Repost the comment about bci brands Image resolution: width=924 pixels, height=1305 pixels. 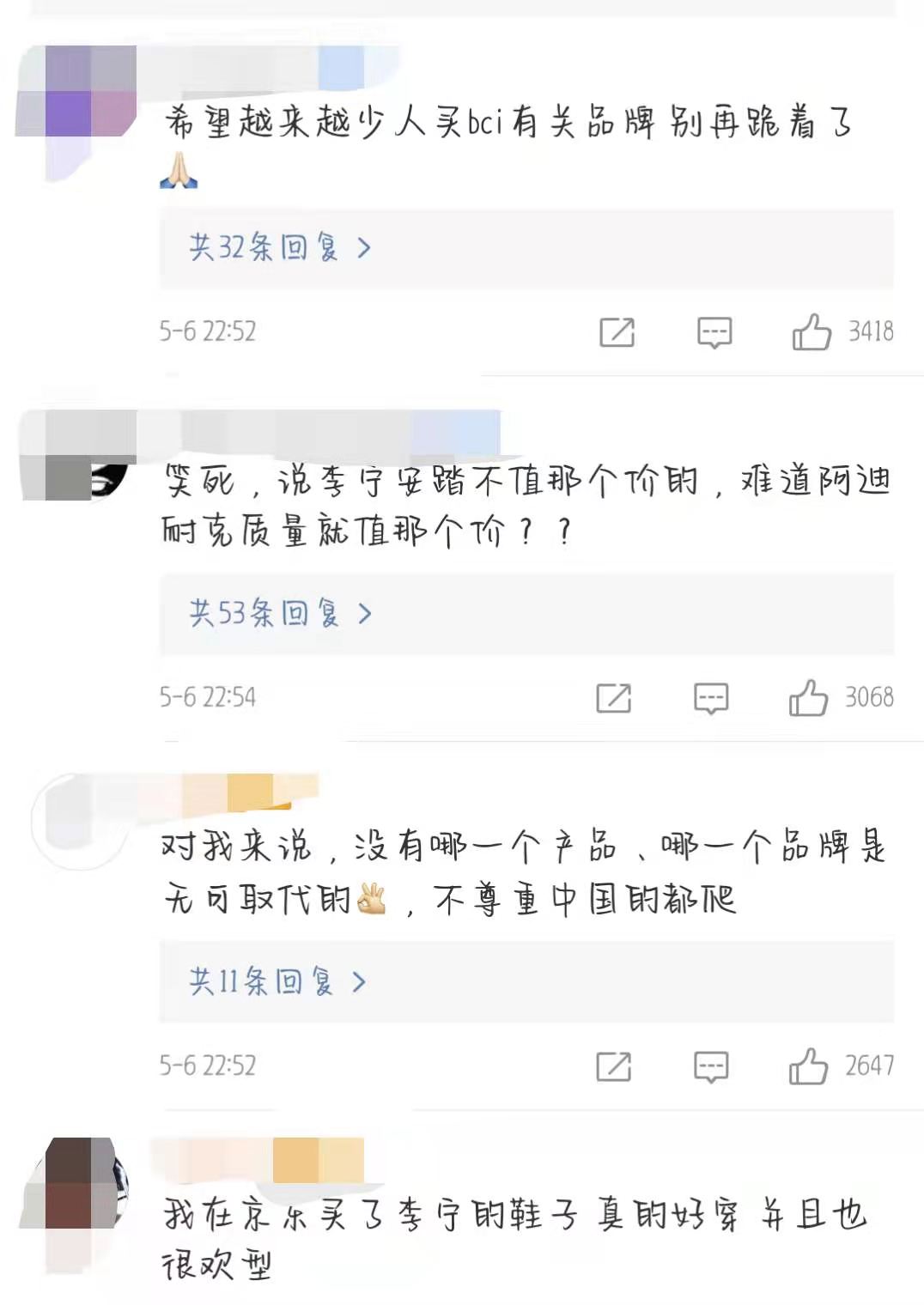(x=617, y=332)
